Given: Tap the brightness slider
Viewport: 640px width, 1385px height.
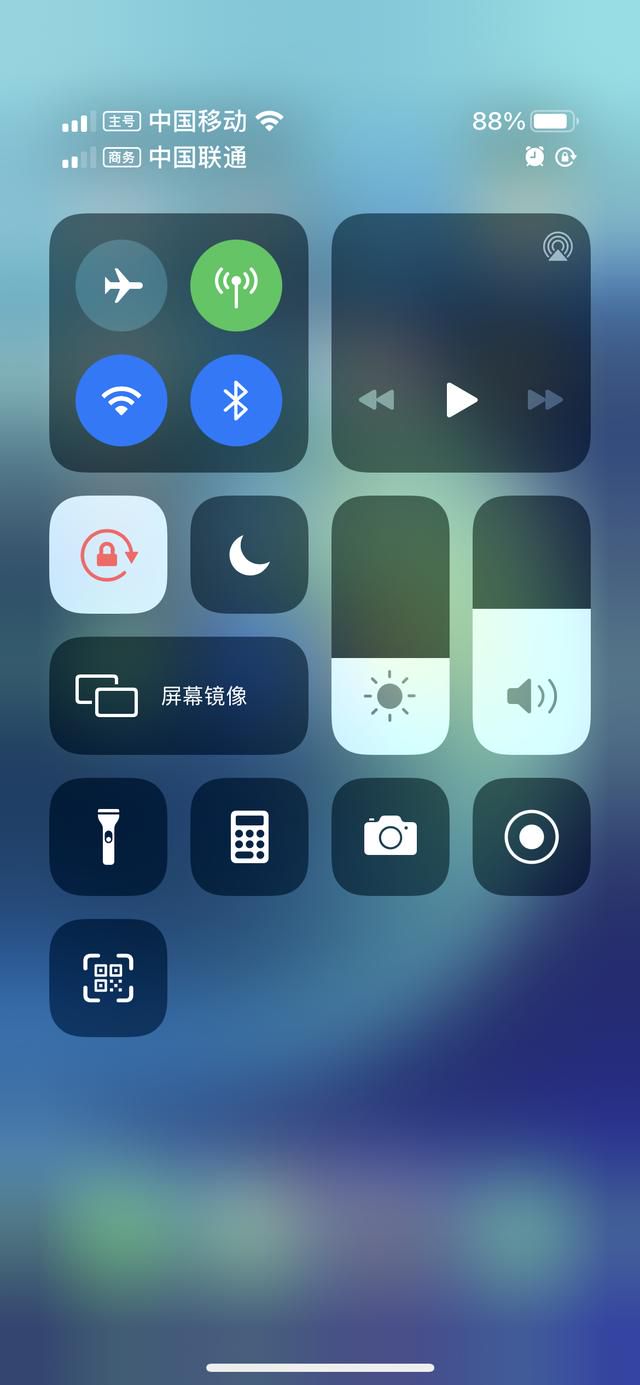Looking at the screenshot, I should point(390,625).
